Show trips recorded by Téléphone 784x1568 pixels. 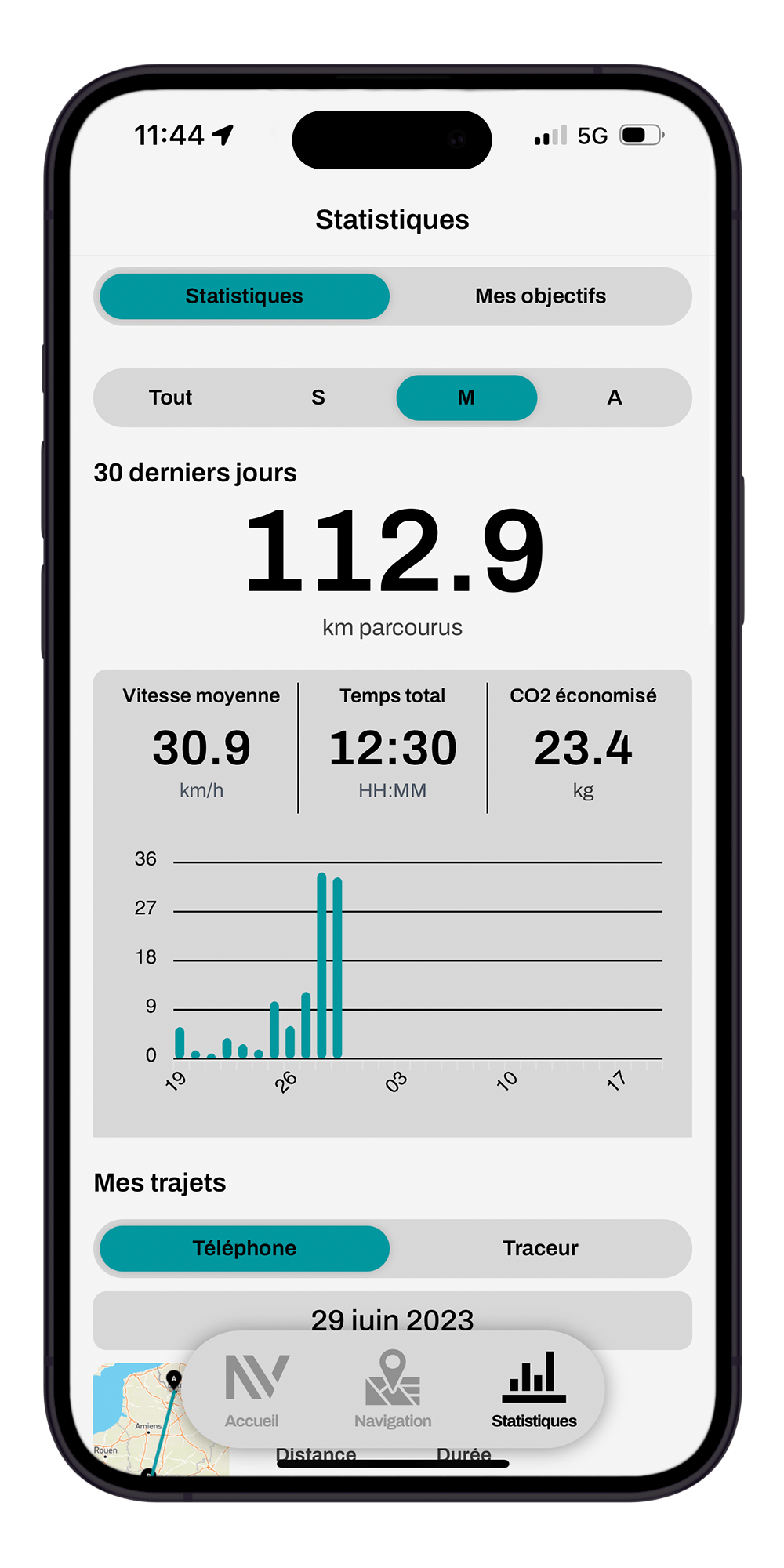[245, 1248]
